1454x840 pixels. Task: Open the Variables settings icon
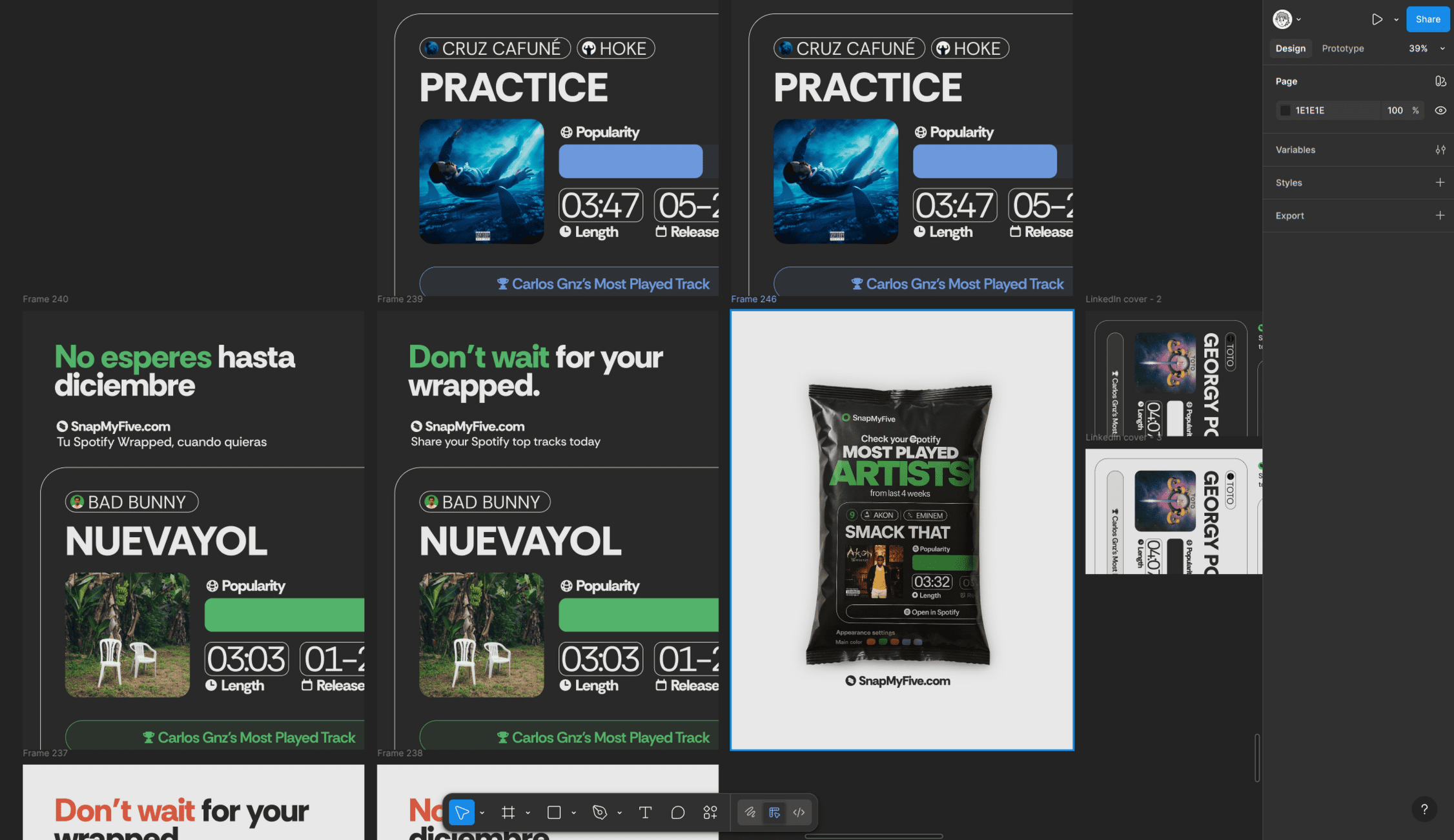coord(1440,150)
